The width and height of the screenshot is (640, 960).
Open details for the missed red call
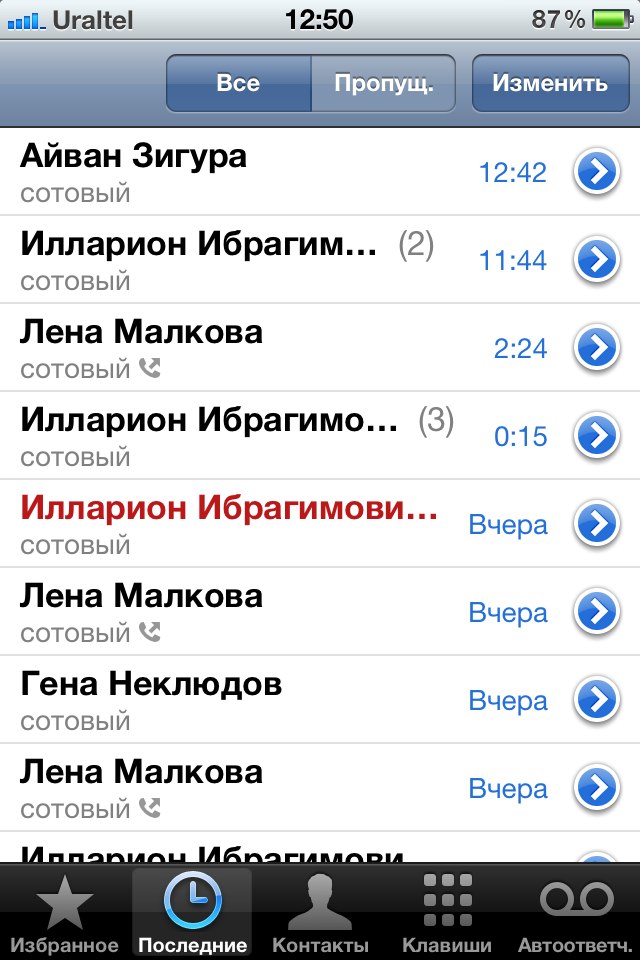click(596, 525)
